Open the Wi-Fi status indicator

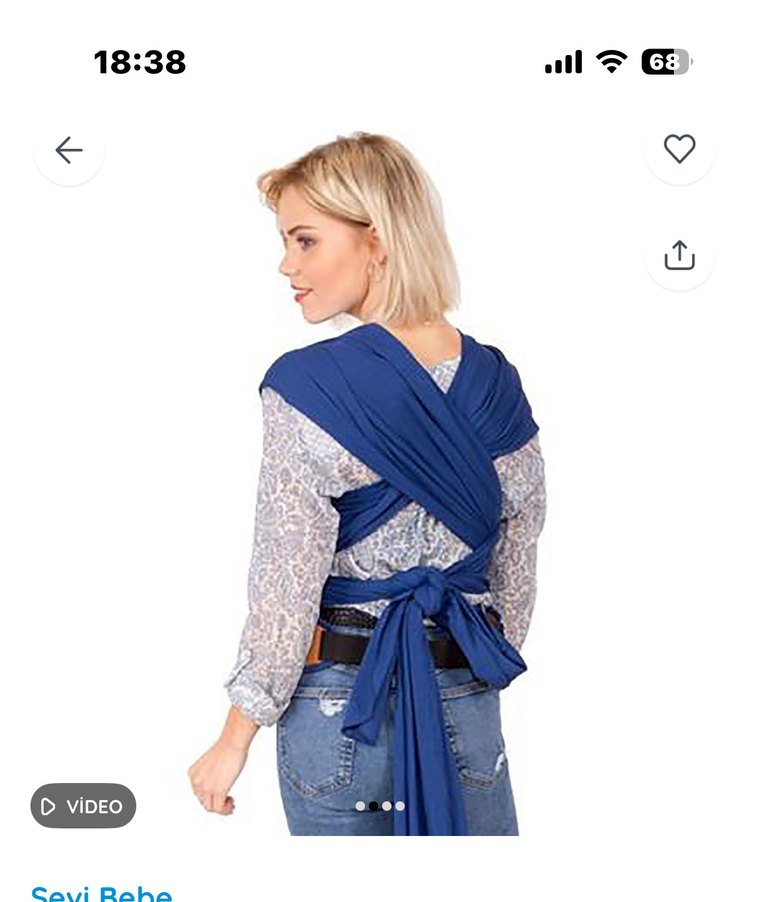[x=611, y=61]
